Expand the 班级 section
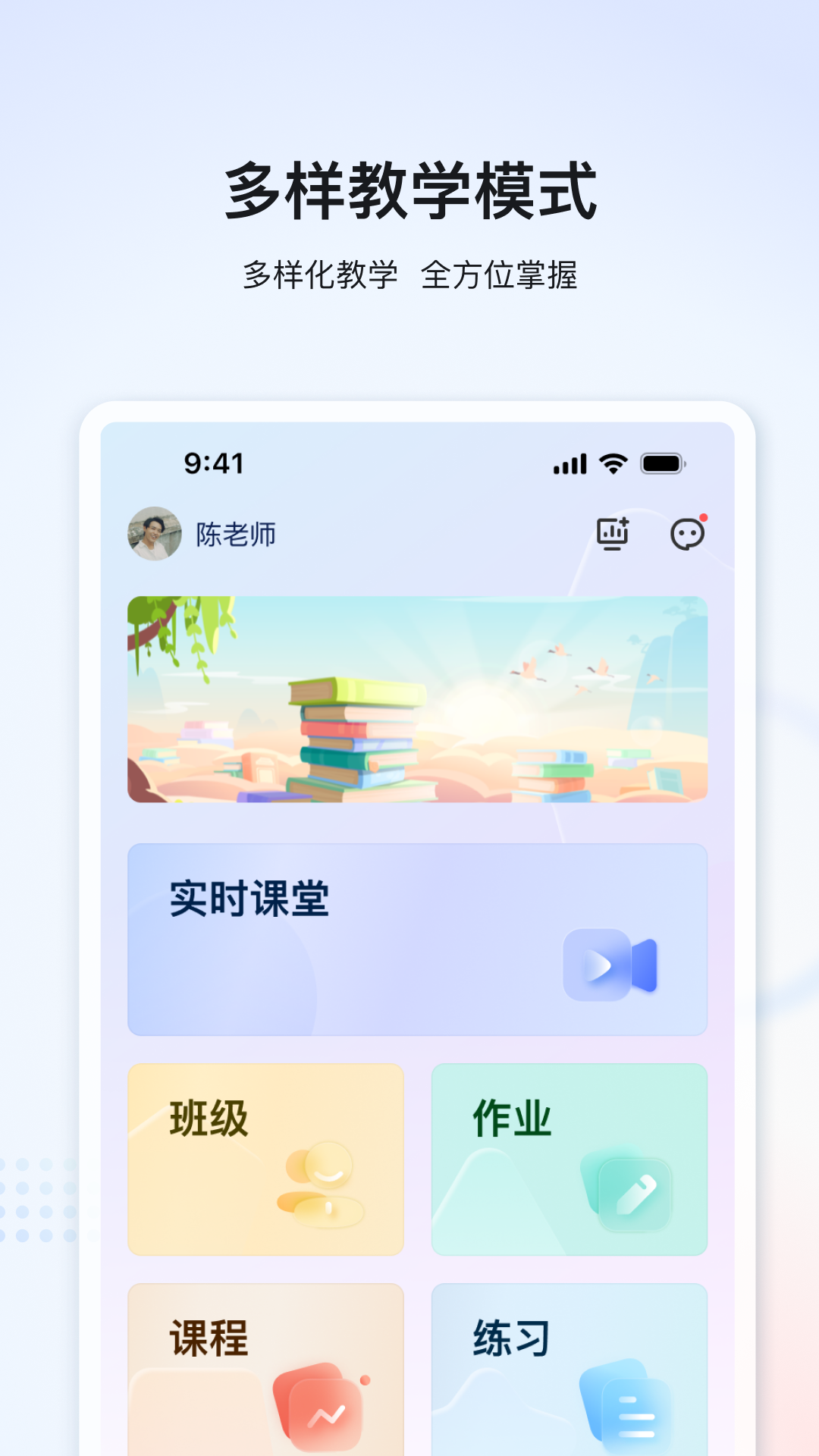Image resolution: width=819 pixels, height=1456 pixels. pos(265,1160)
